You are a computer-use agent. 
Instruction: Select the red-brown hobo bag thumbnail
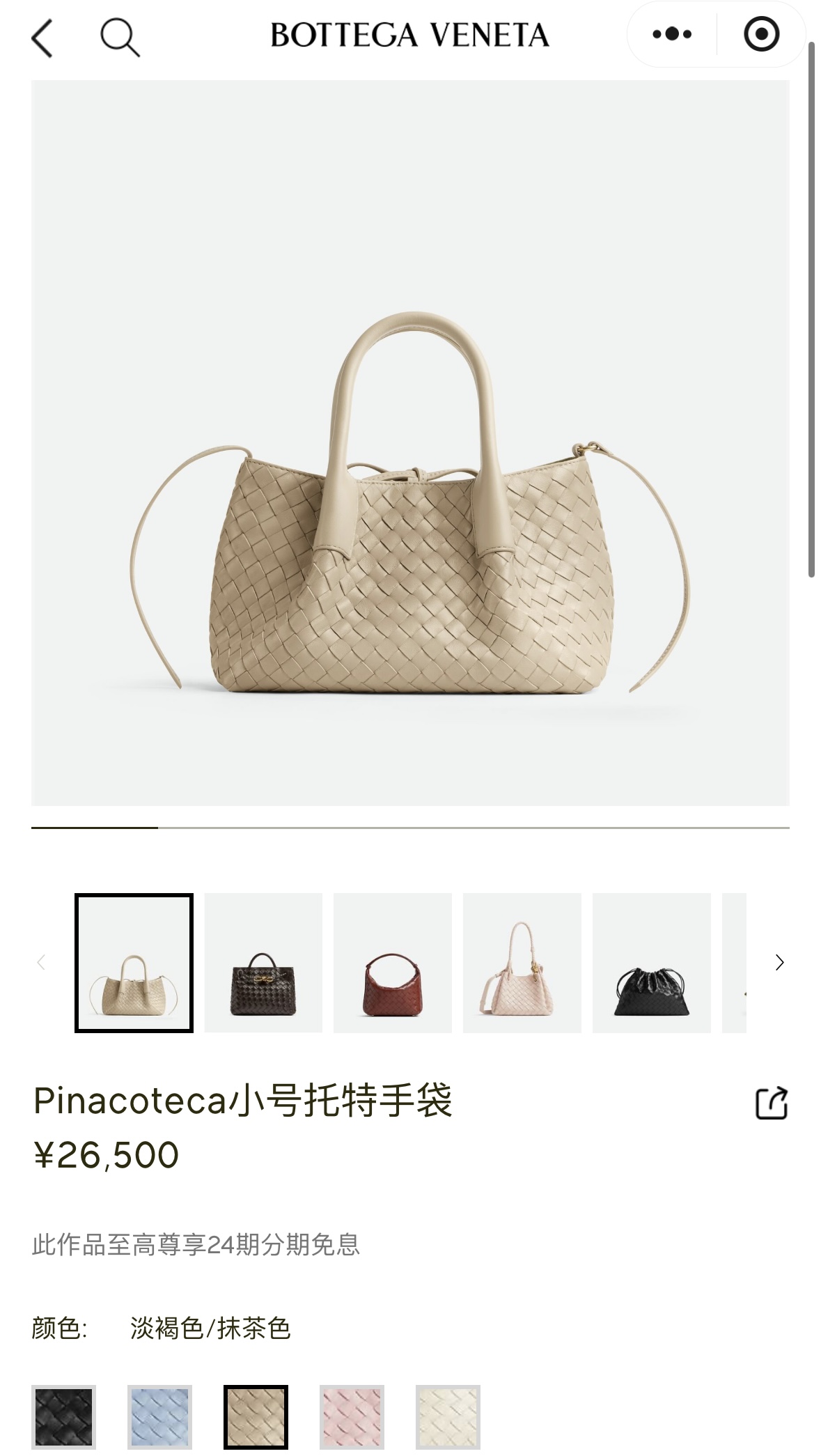[393, 963]
